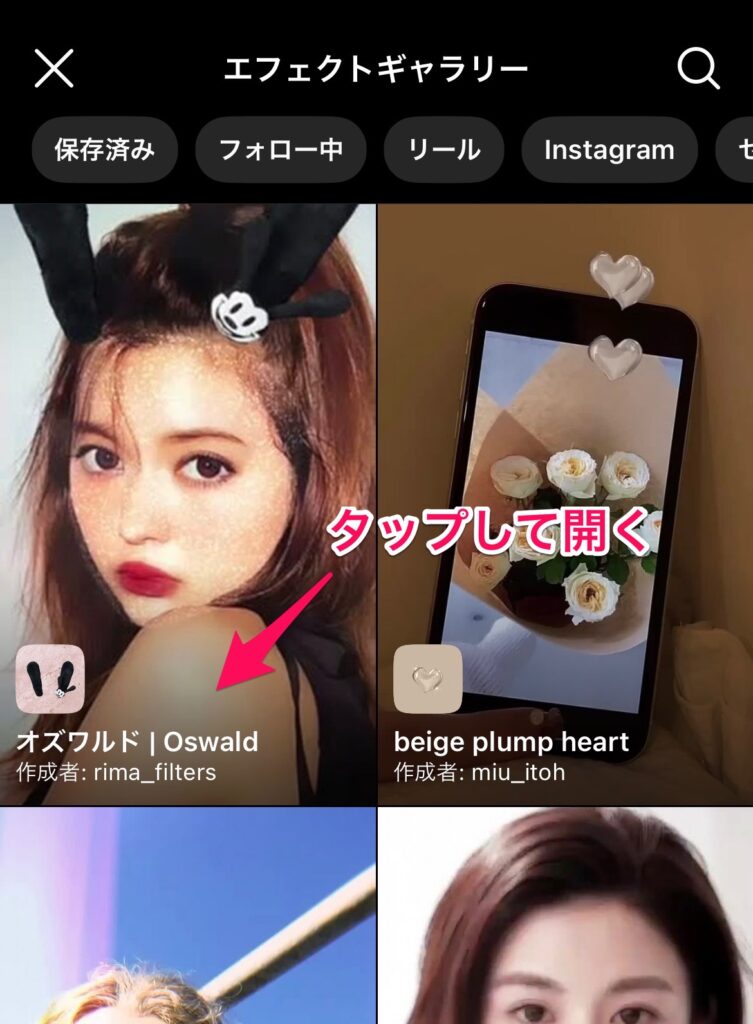Open the effect tile below Oswald
Viewport: 753px width, 1024px height.
pos(188,915)
